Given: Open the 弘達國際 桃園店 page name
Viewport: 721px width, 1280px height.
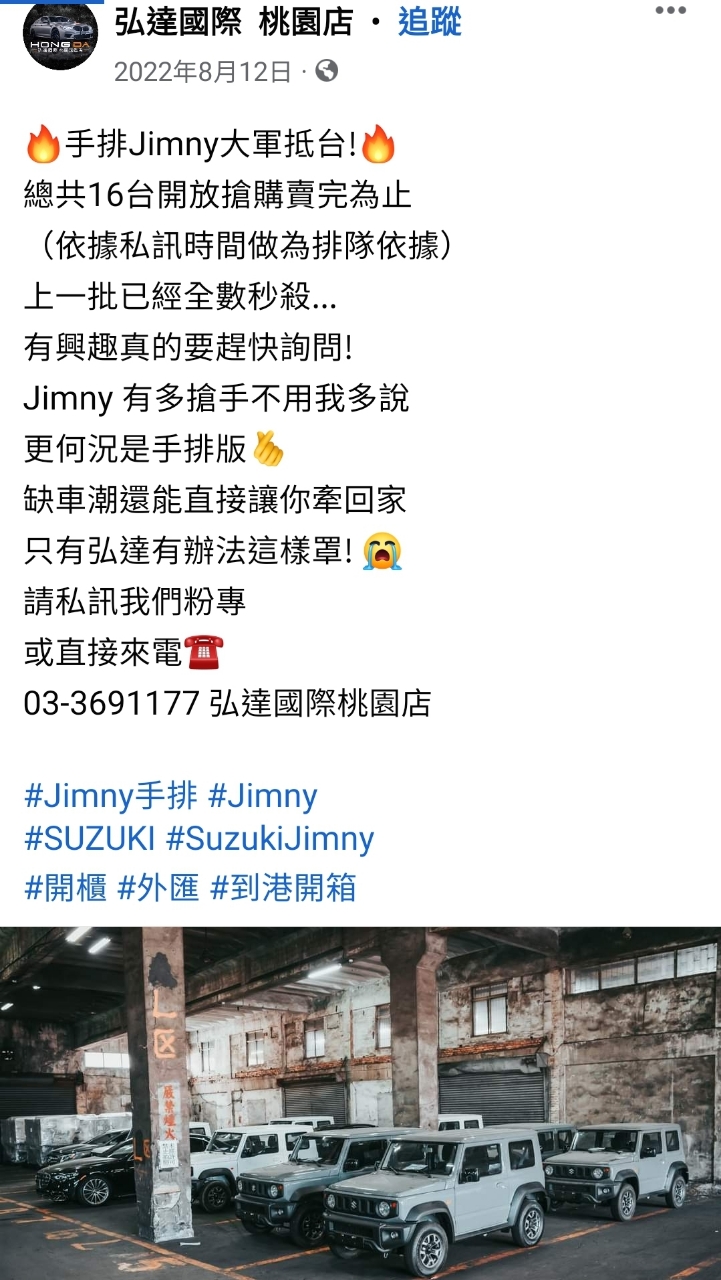Looking at the screenshot, I should [x=233, y=22].
